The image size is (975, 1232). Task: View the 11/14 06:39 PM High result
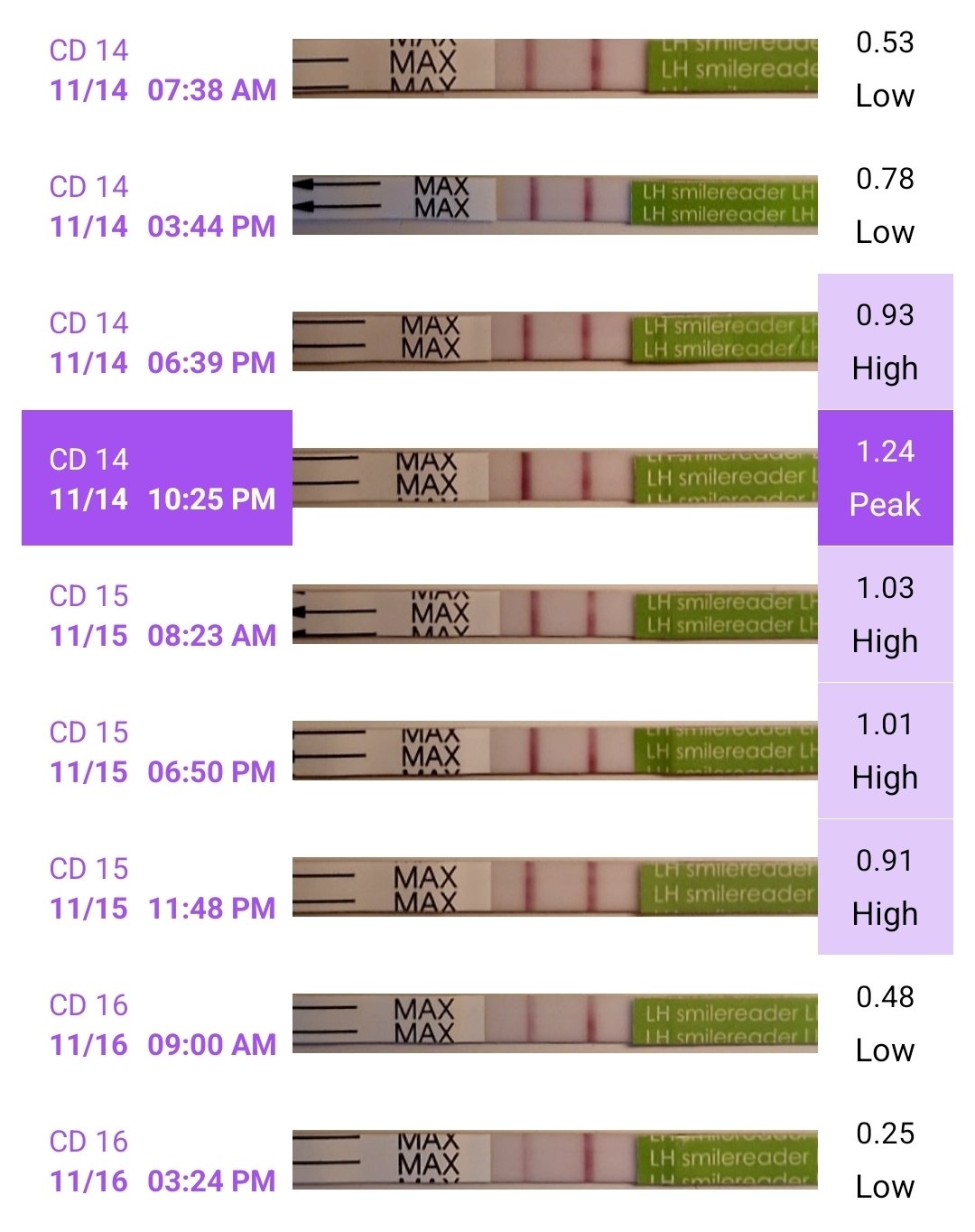(885, 341)
